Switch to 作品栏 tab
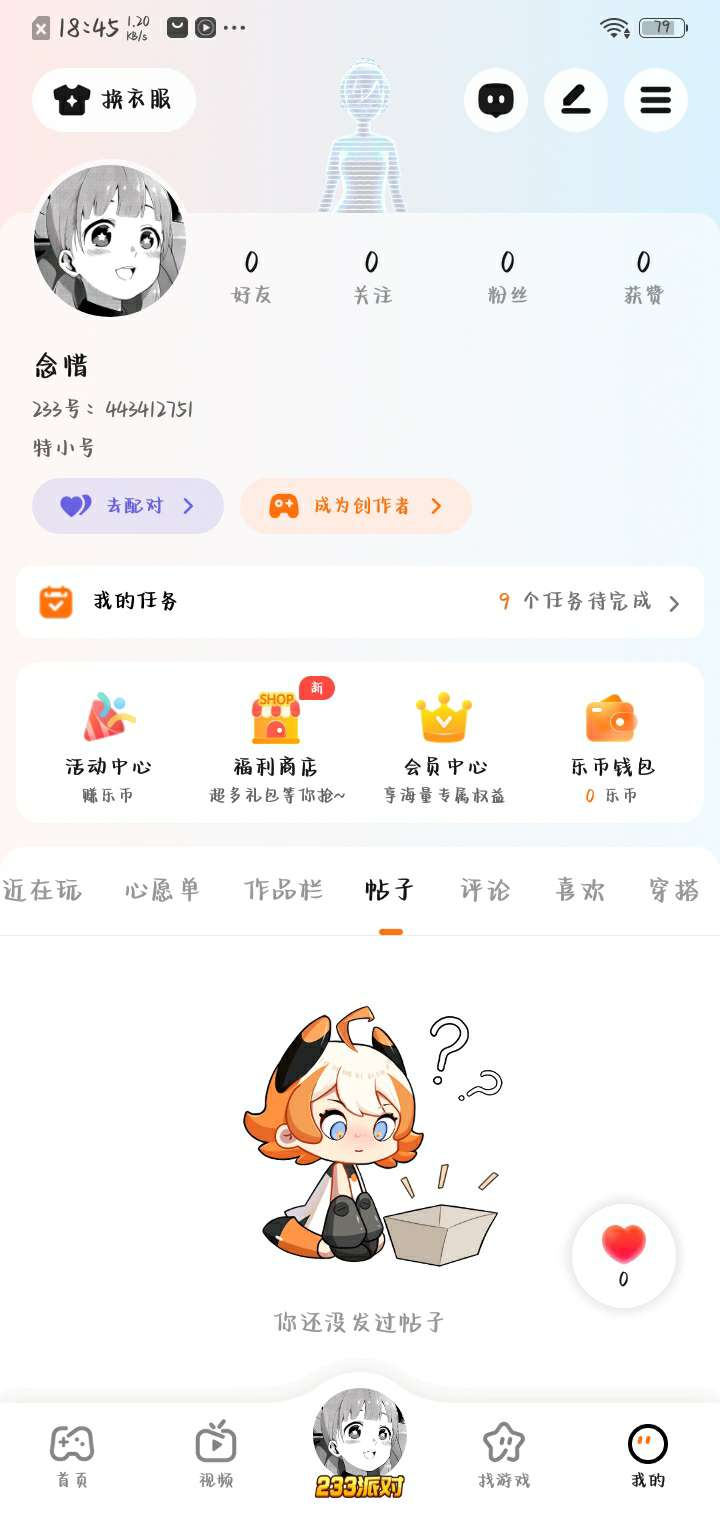Screen dimensions: 720x1520 point(284,890)
